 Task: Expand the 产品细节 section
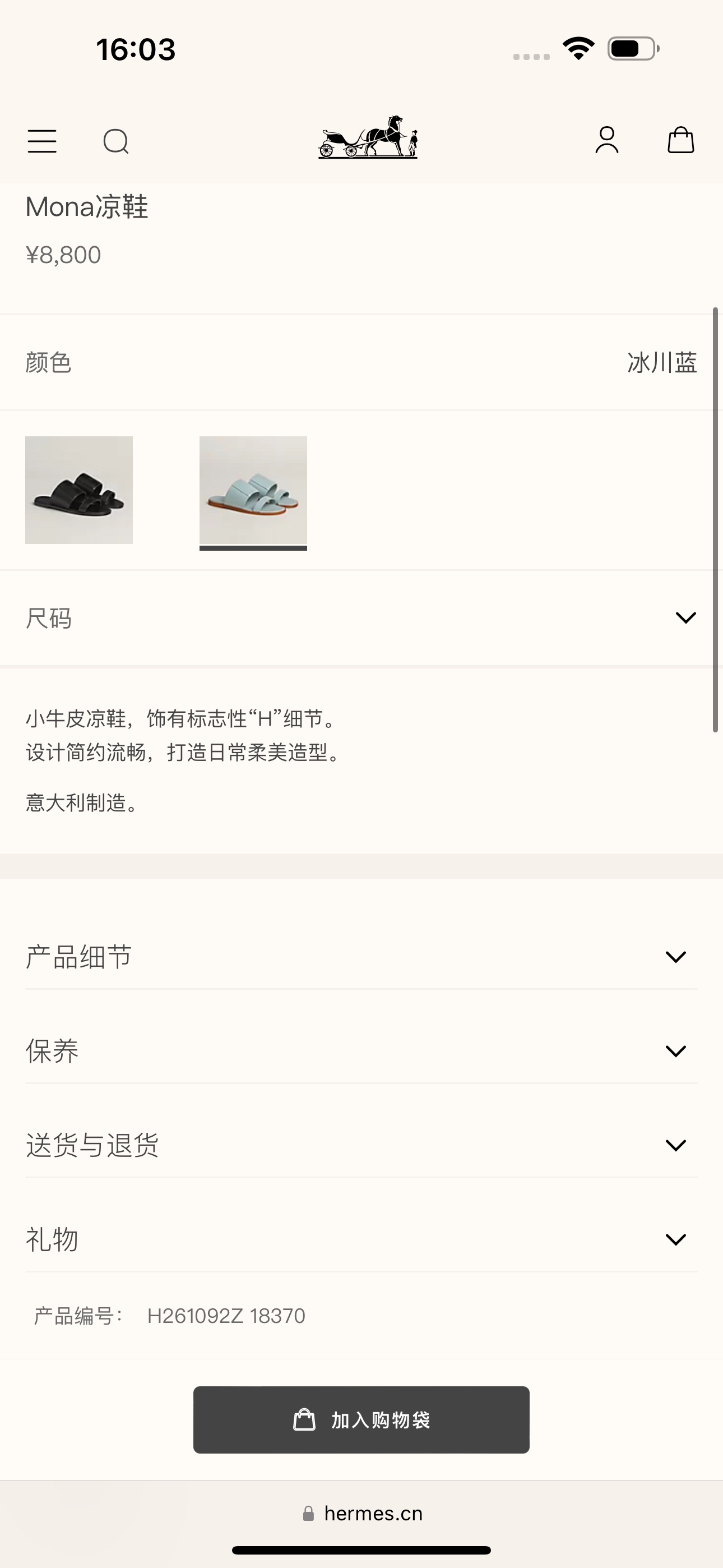coord(361,956)
